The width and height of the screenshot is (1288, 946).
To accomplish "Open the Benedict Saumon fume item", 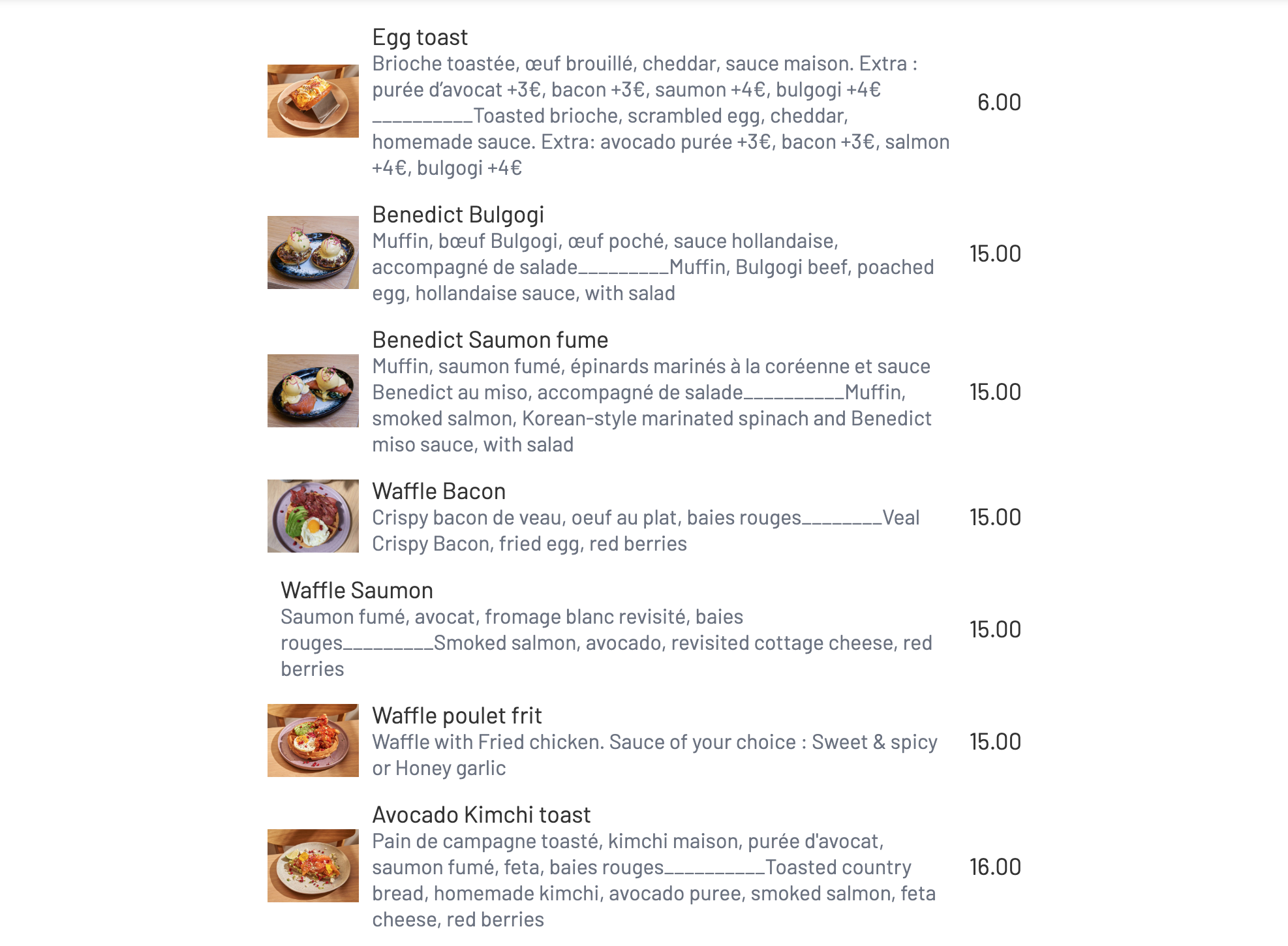I will (x=490, y=341).
